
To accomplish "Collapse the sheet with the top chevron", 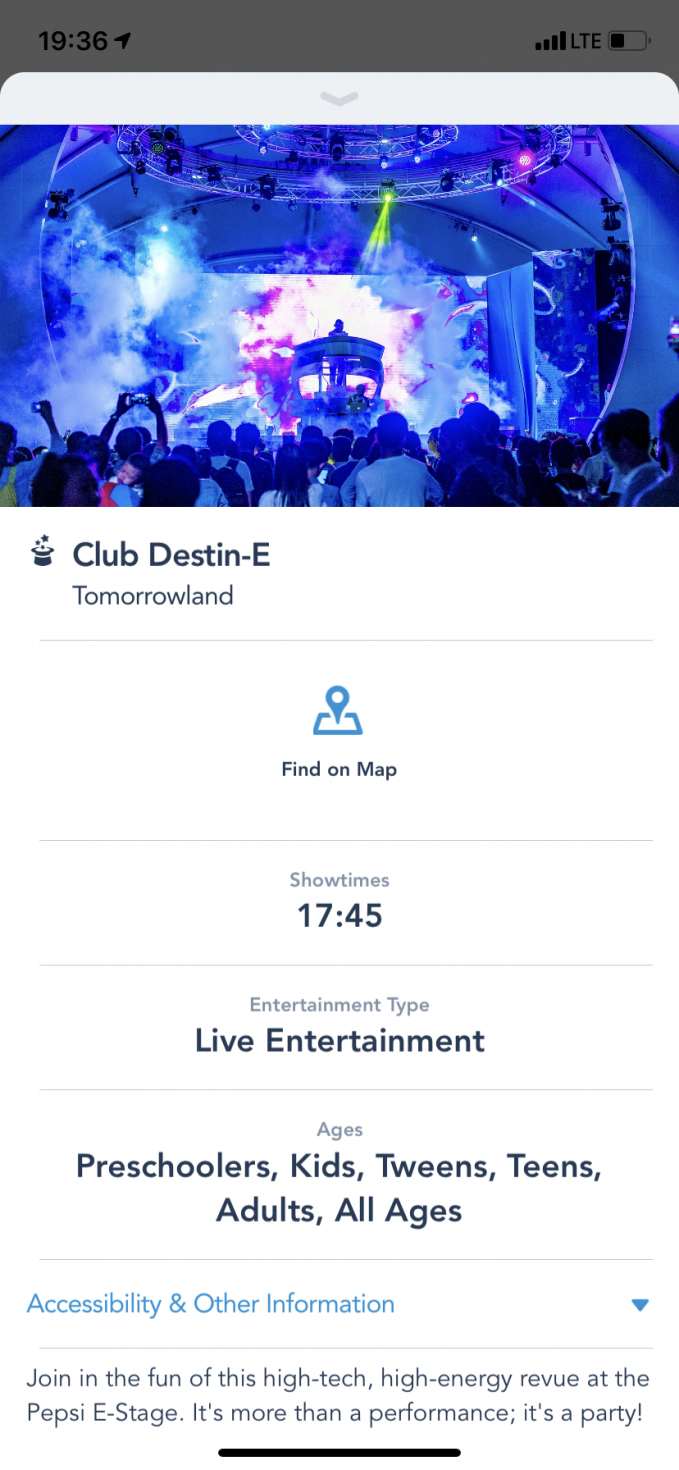I will tap(340, 98).
